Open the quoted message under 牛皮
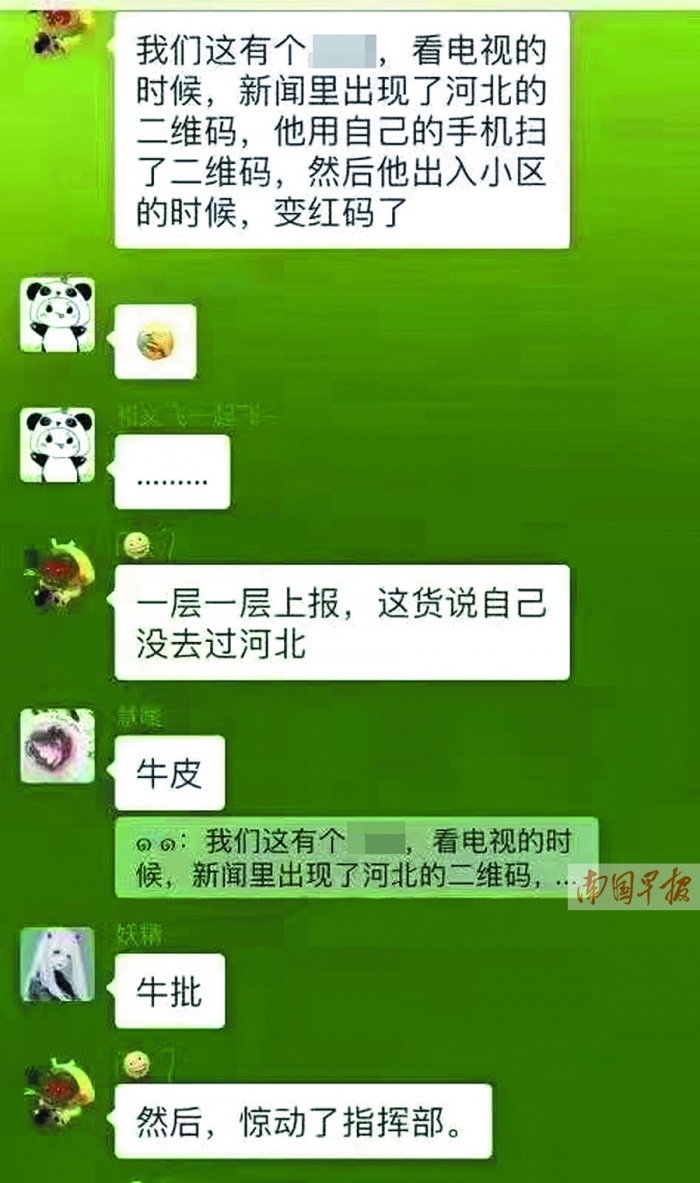Image resolution: width=700 pixels, height=1183 pixels. [355, 856]
